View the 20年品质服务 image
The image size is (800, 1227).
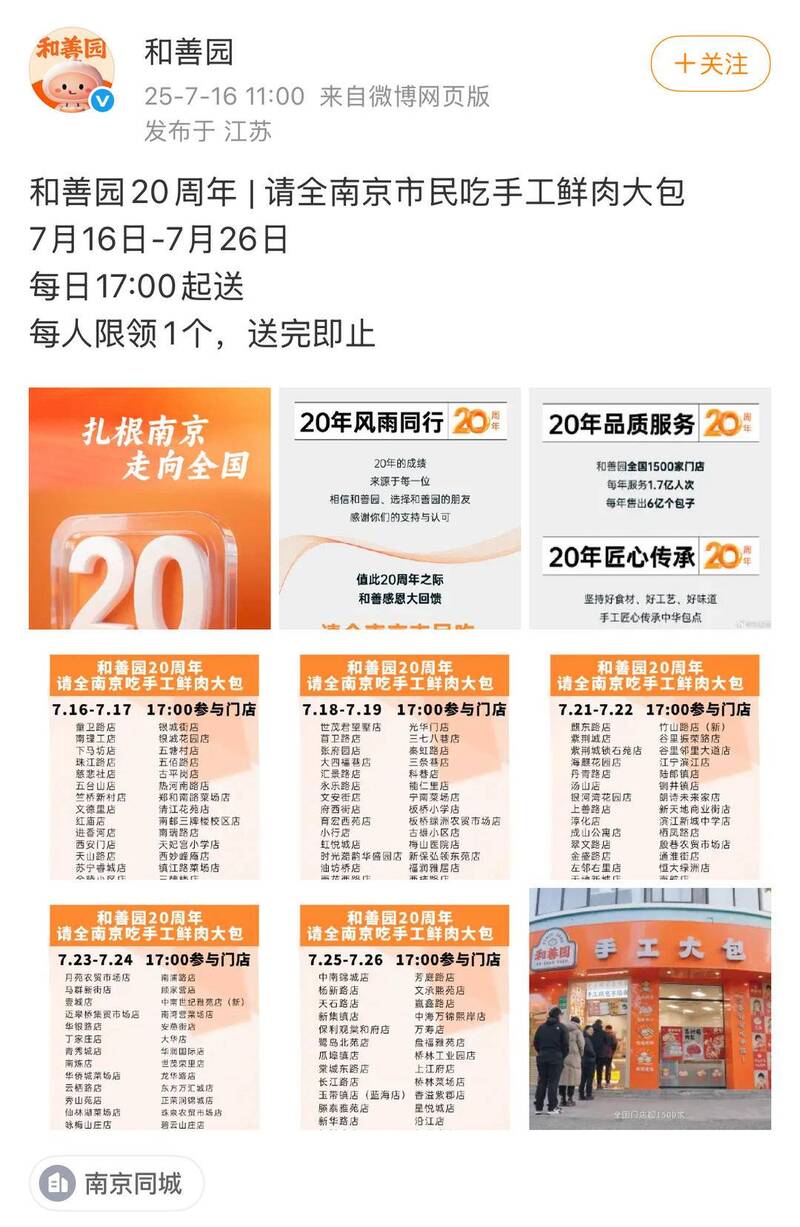click(650, 508)
